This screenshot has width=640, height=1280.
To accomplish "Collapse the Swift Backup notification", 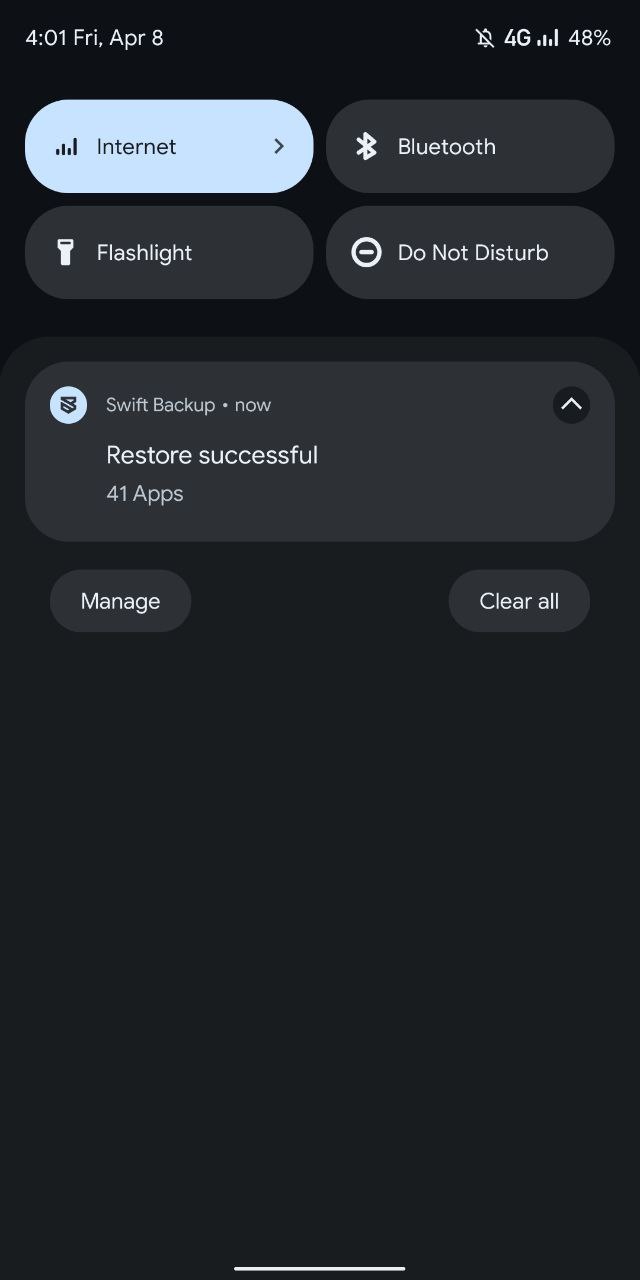I will click(571, 405).
